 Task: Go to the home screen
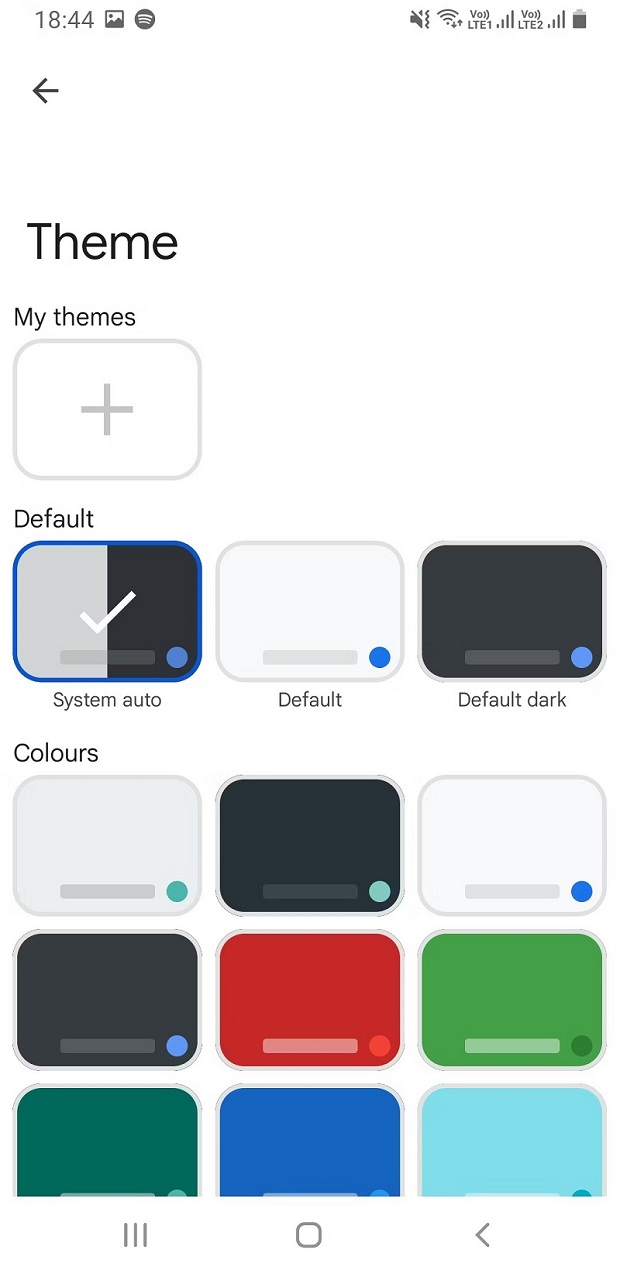[x=309, y=1235]
